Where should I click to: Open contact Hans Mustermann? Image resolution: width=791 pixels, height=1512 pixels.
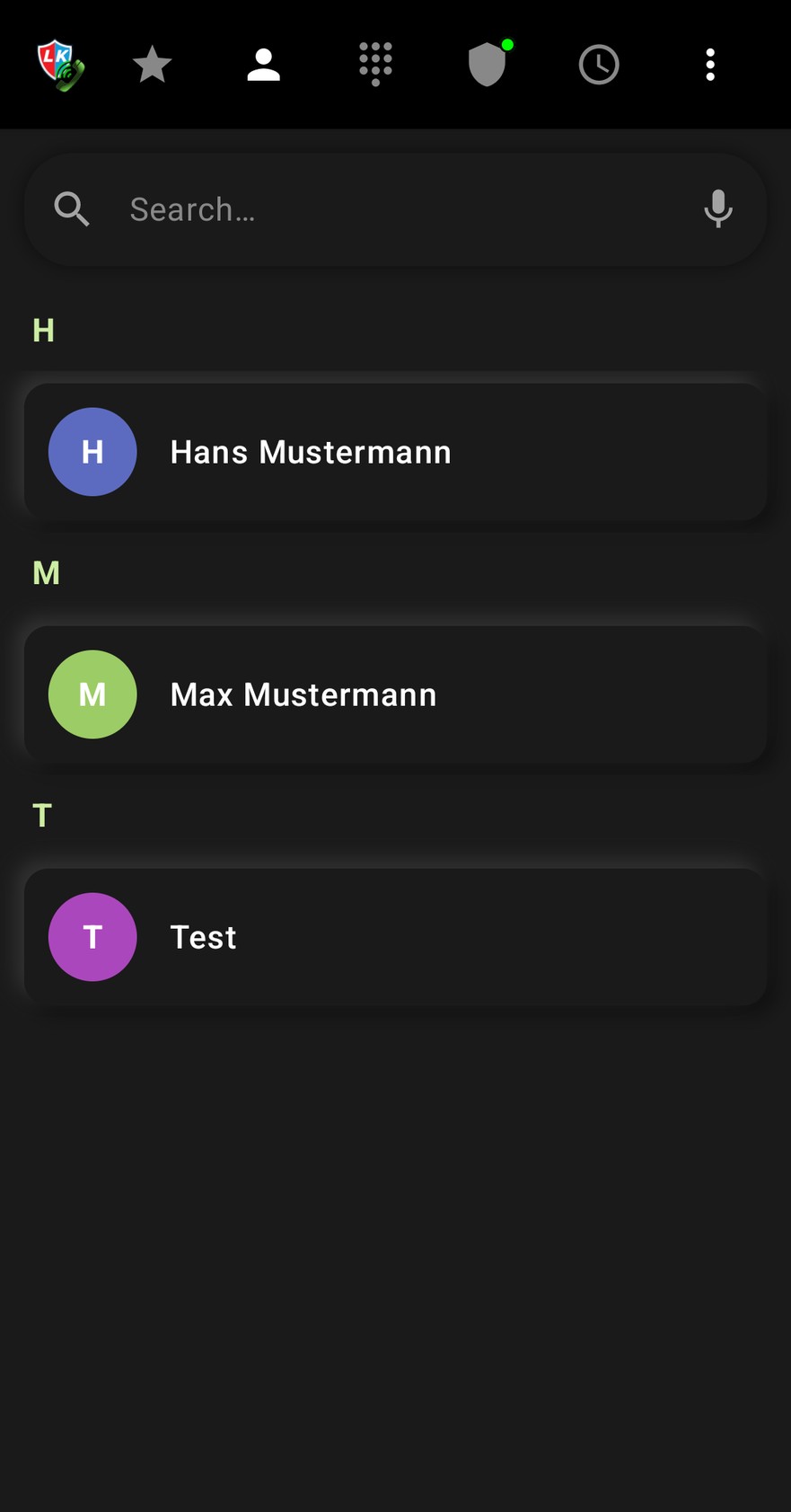pyautogui.click(x=395, y=452)
